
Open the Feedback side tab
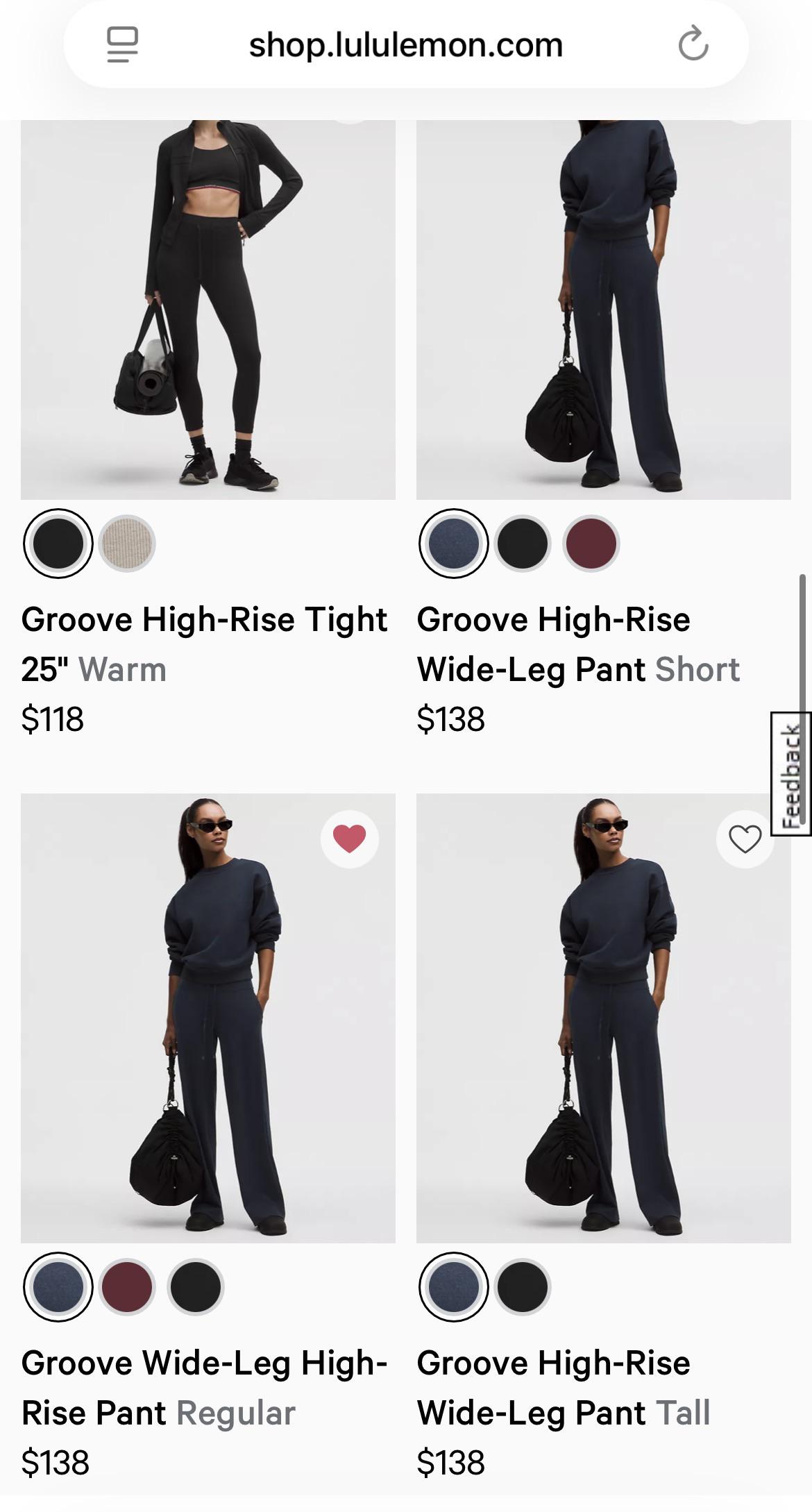(x=791, y=774)
